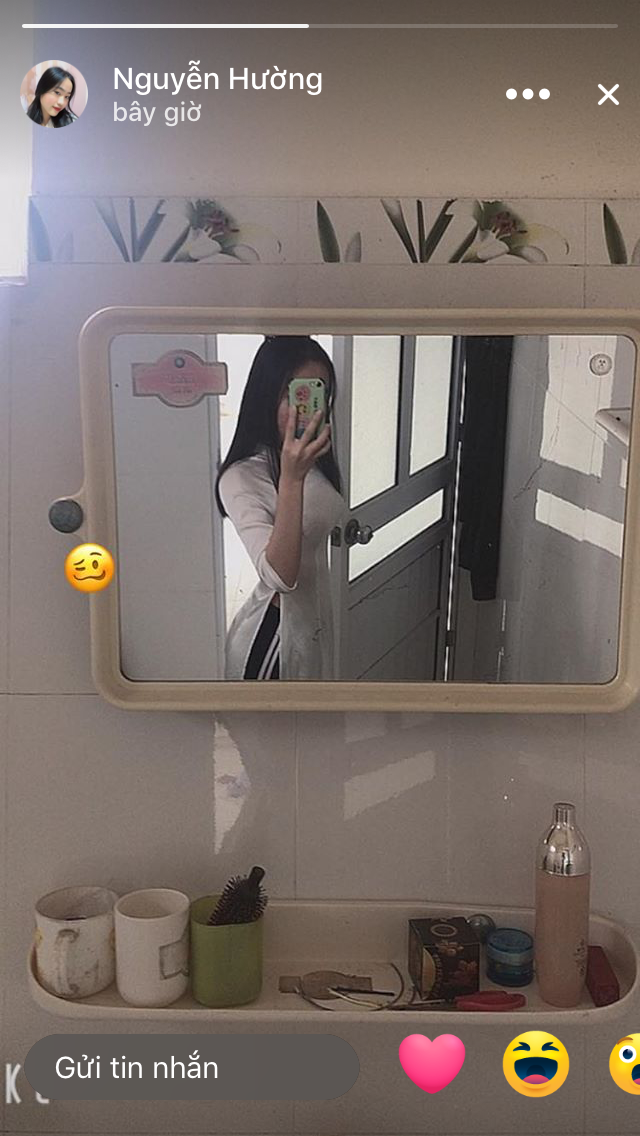This screenshot has height=1136, width=640.
Task: Open the Nguyễn Hường name link
Action: click(x=217, y=80)
